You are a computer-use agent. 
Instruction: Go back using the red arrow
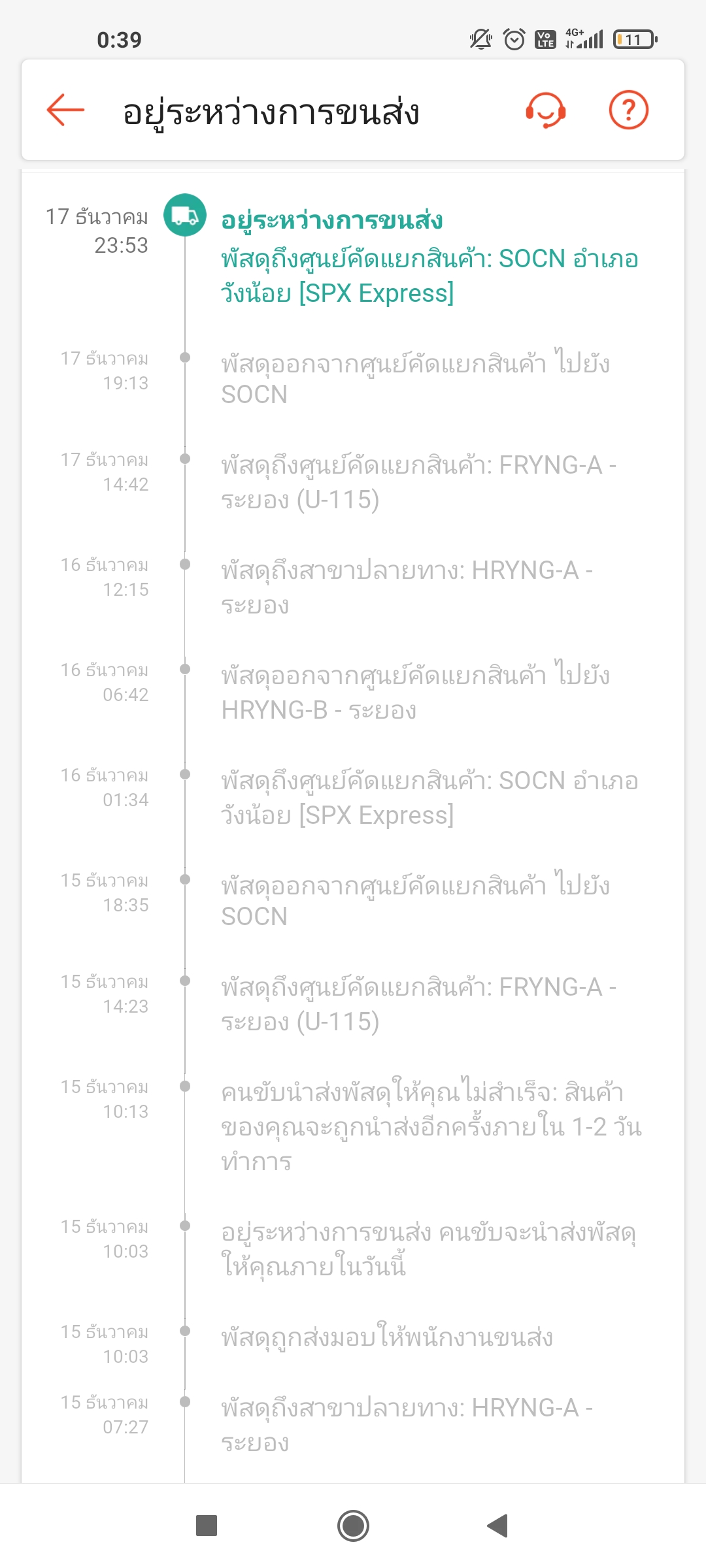click(65, 110)
